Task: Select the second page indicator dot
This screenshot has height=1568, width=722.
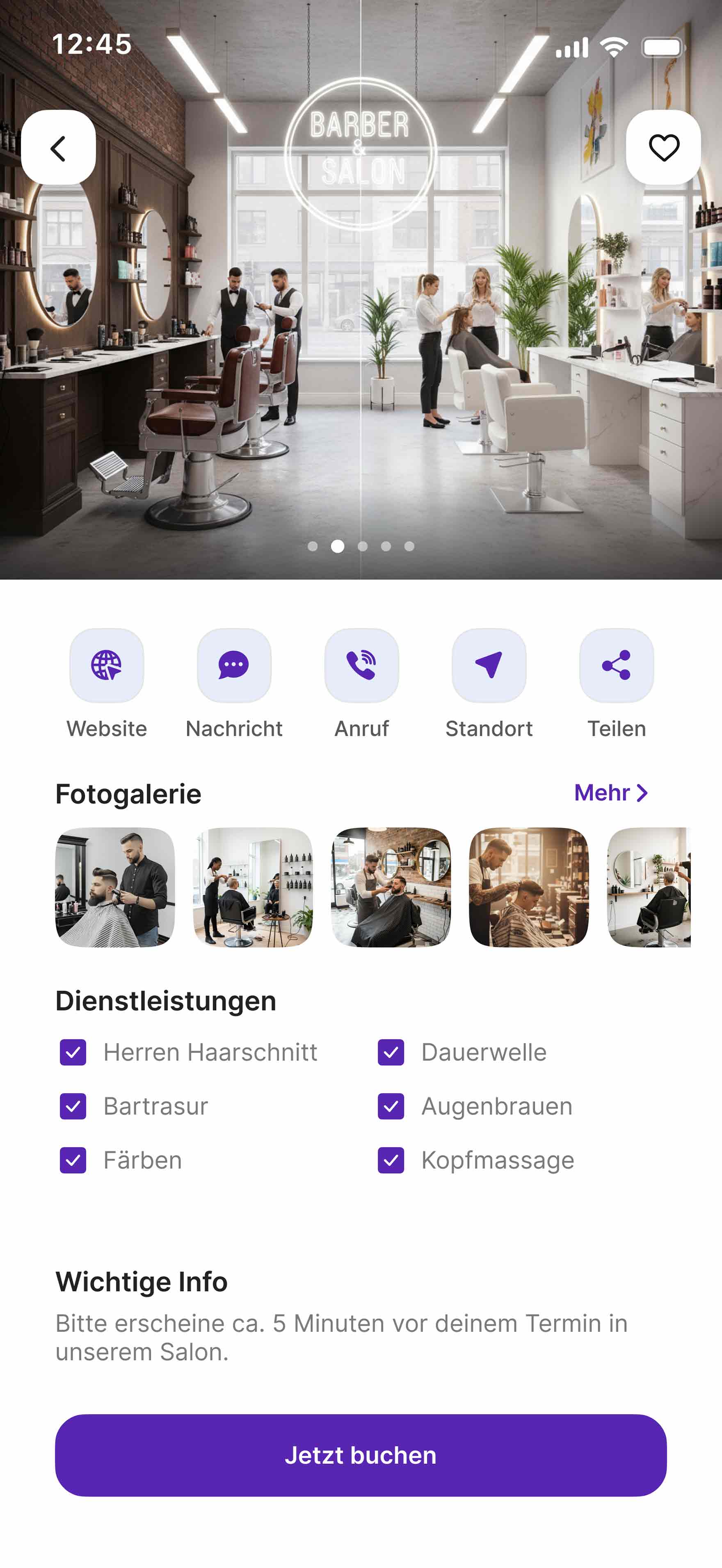Action: 337,547
